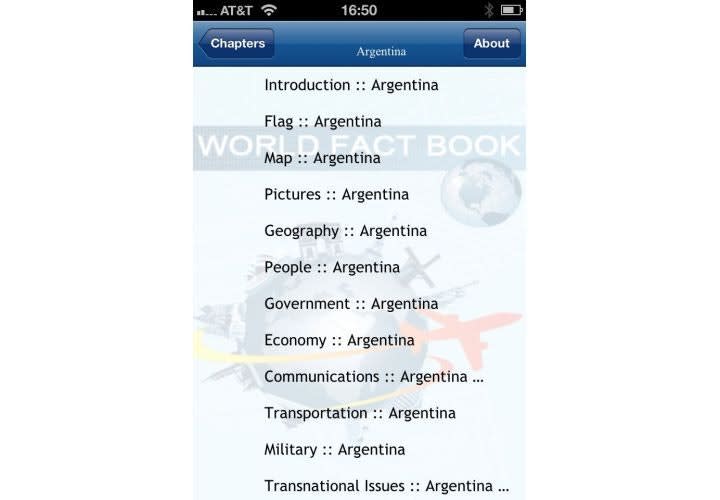View People :: Argentina

pos(331,267)
